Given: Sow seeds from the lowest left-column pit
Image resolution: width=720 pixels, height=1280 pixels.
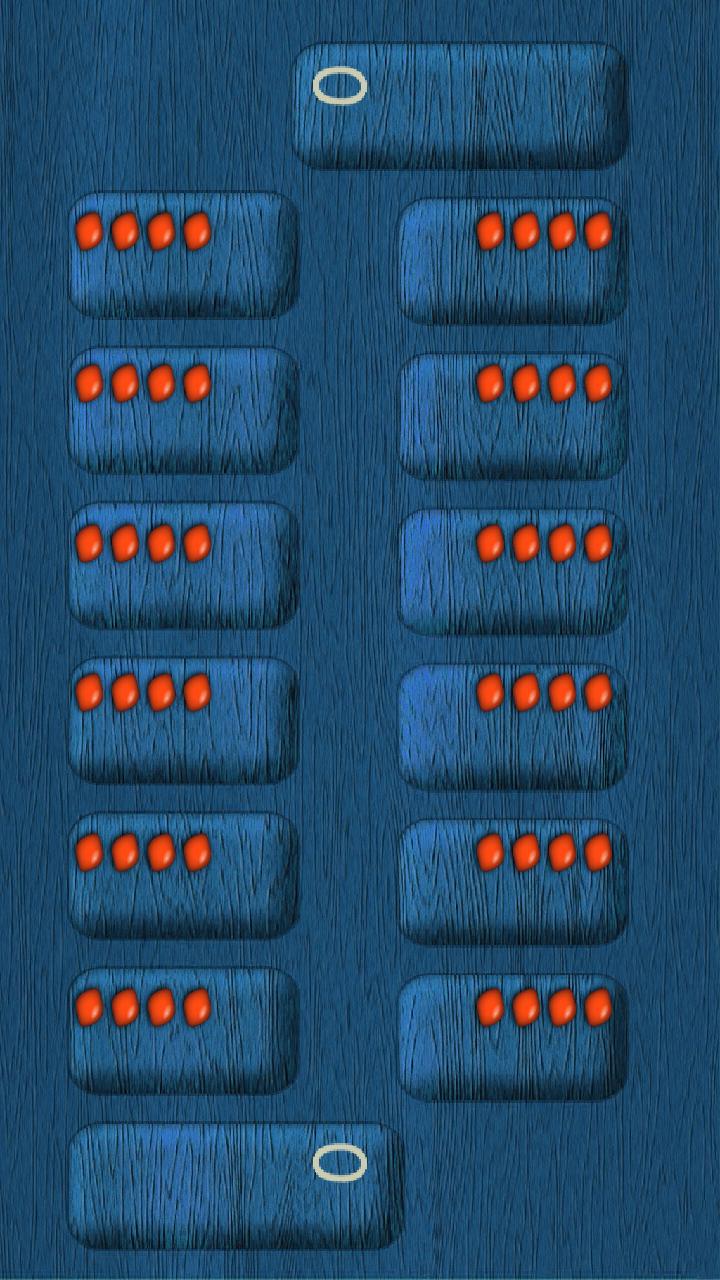Looking at the screenshot, I should pyautogui.click(x=183, y=1031).
